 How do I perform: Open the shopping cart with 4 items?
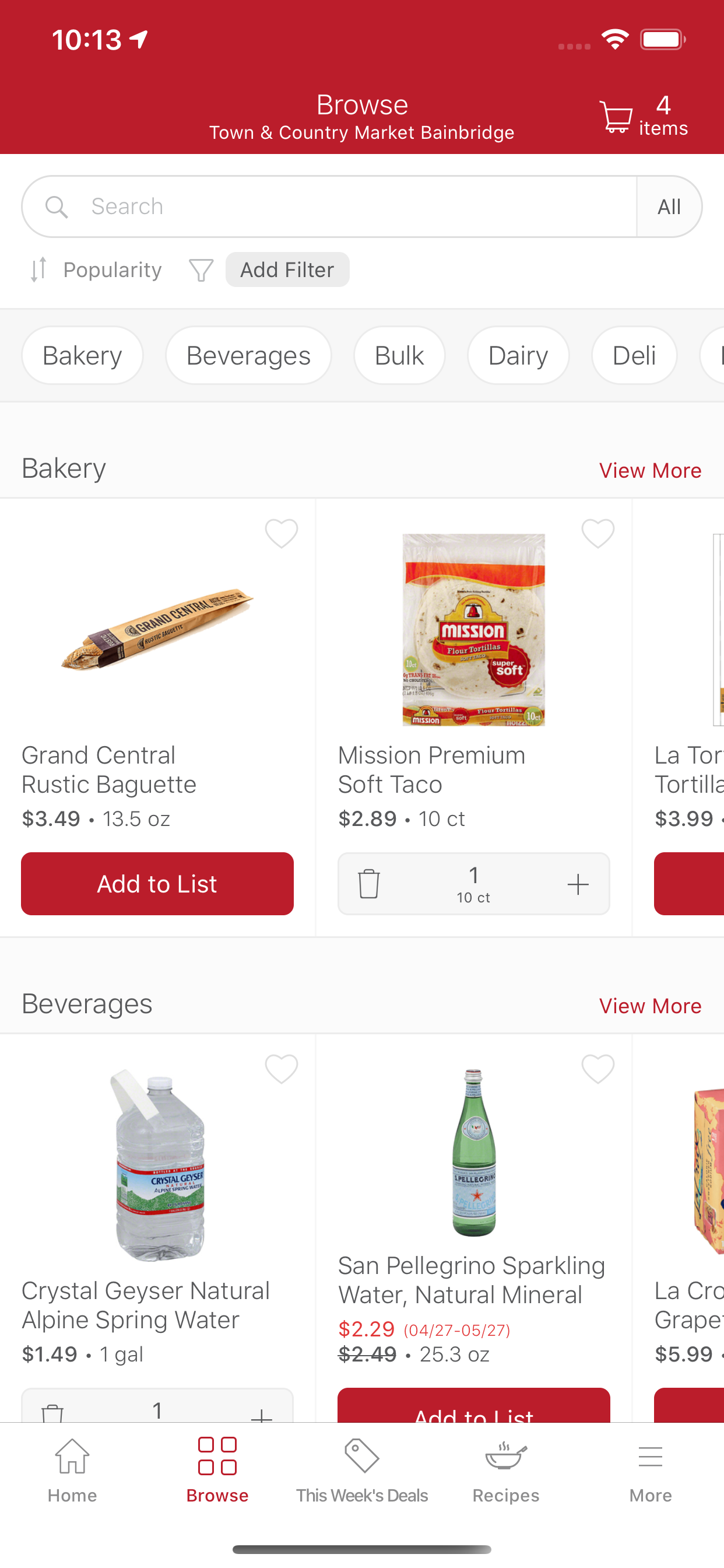coord(616,117)
